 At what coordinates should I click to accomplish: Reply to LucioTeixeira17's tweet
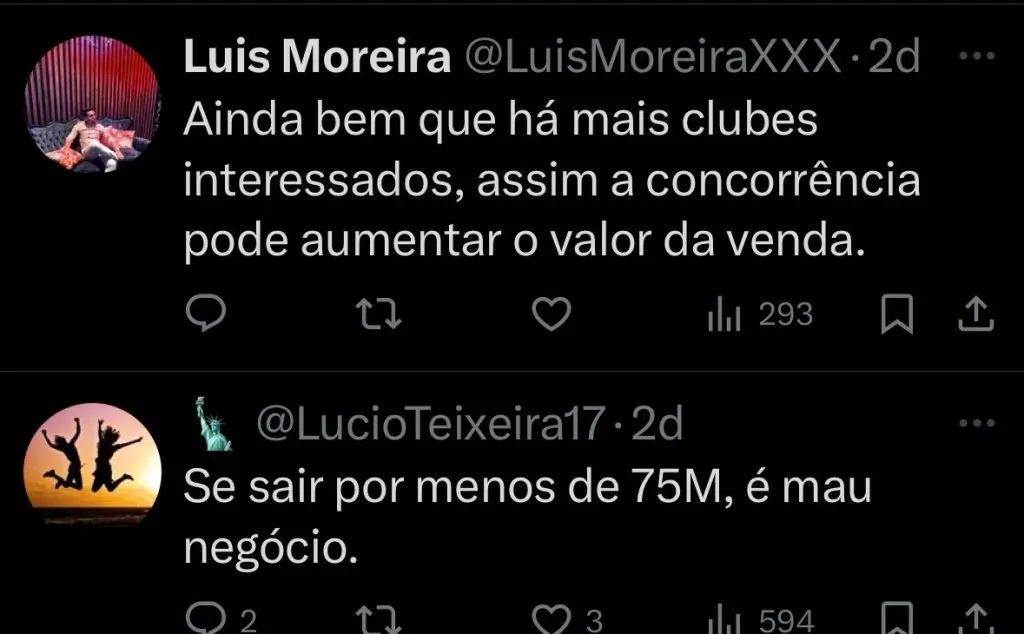pyautogui.click(x=207, y=620)
